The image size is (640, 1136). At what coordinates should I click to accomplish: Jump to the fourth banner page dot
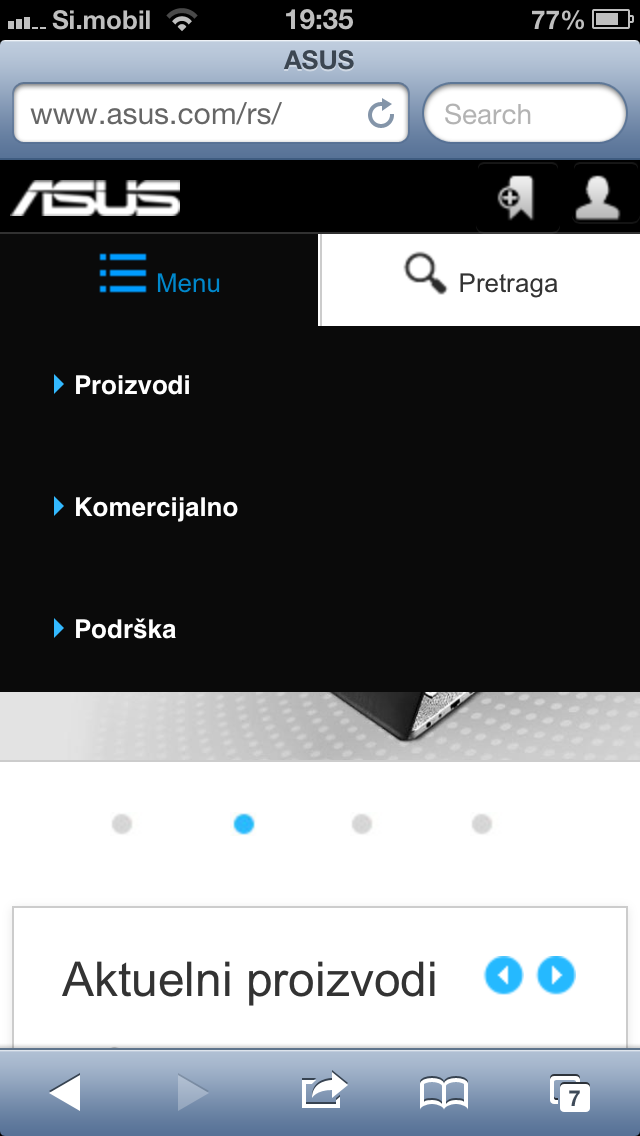[x=481, y=824]
